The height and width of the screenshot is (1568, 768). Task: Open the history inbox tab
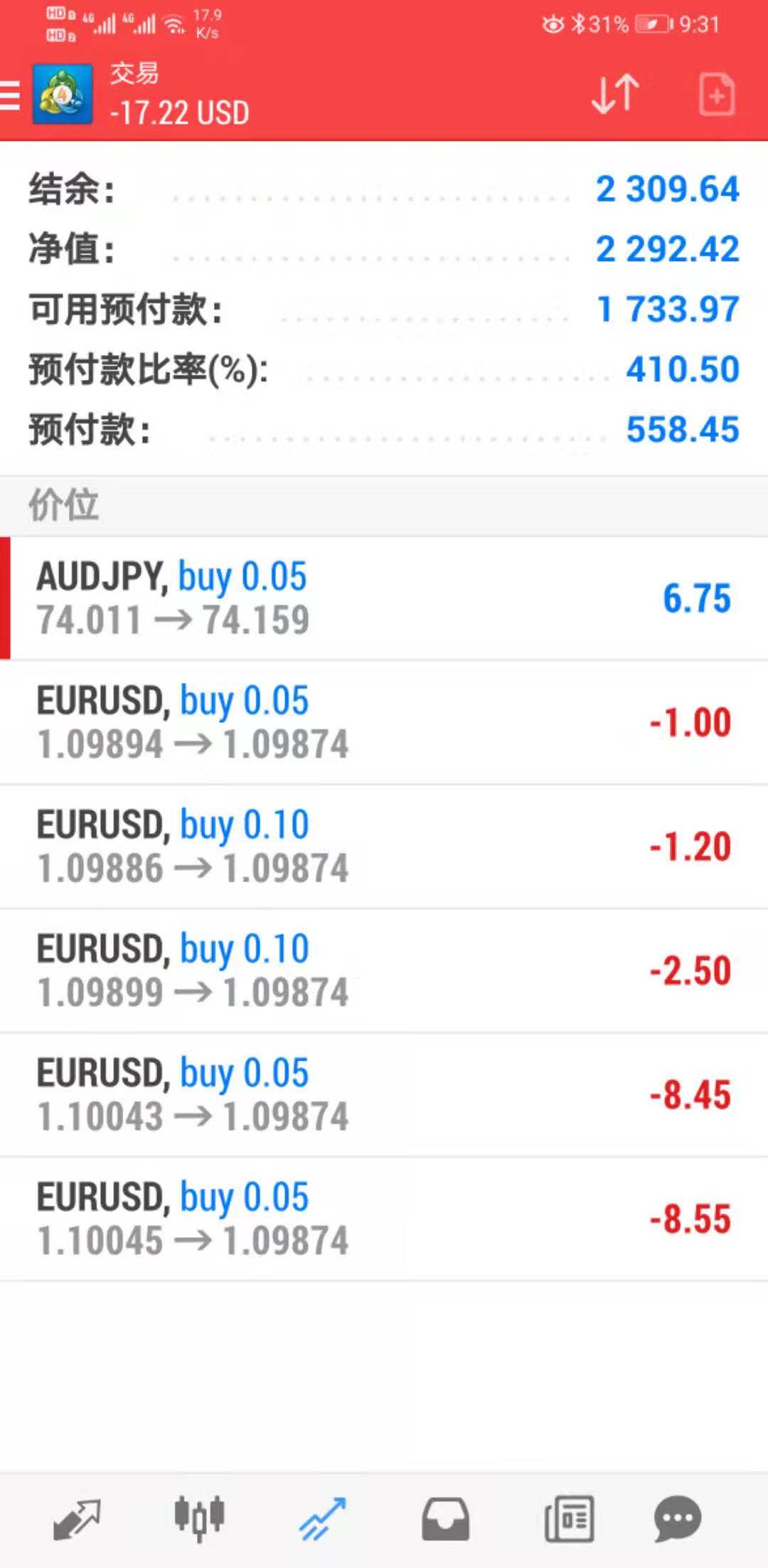[445, 1520]
